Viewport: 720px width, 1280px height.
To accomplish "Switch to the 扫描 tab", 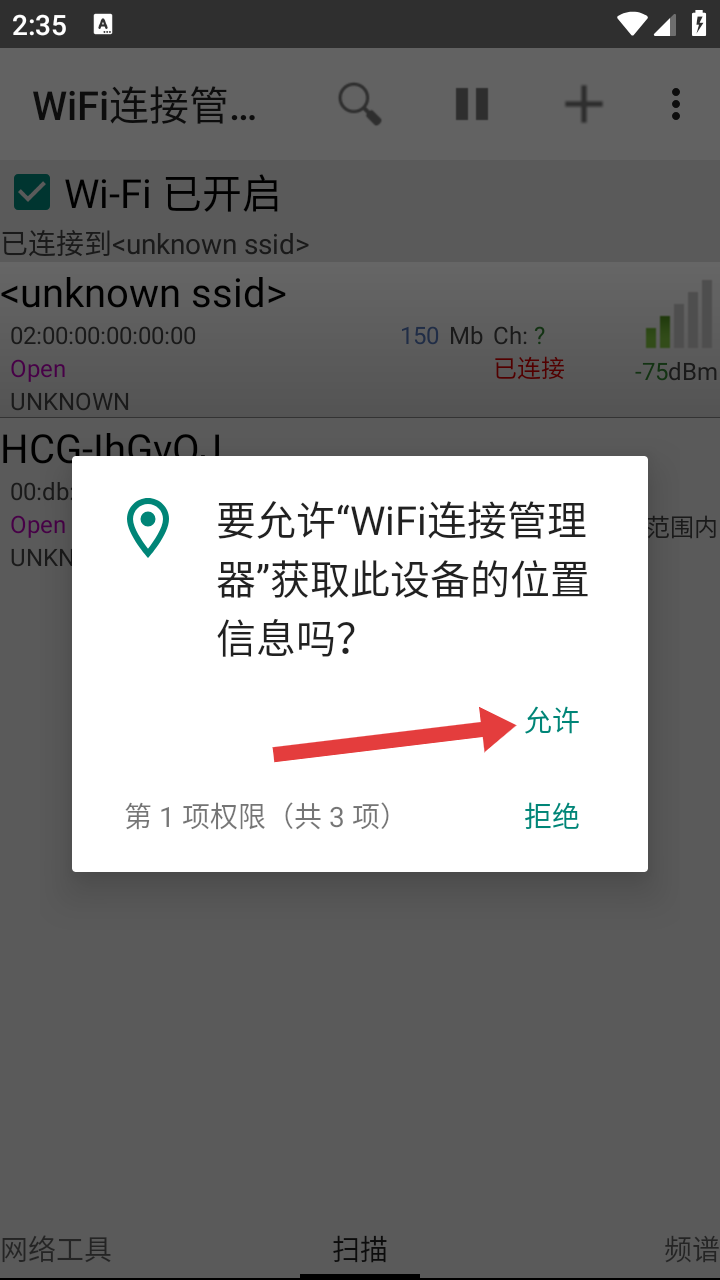I will tap(360, 1249).
